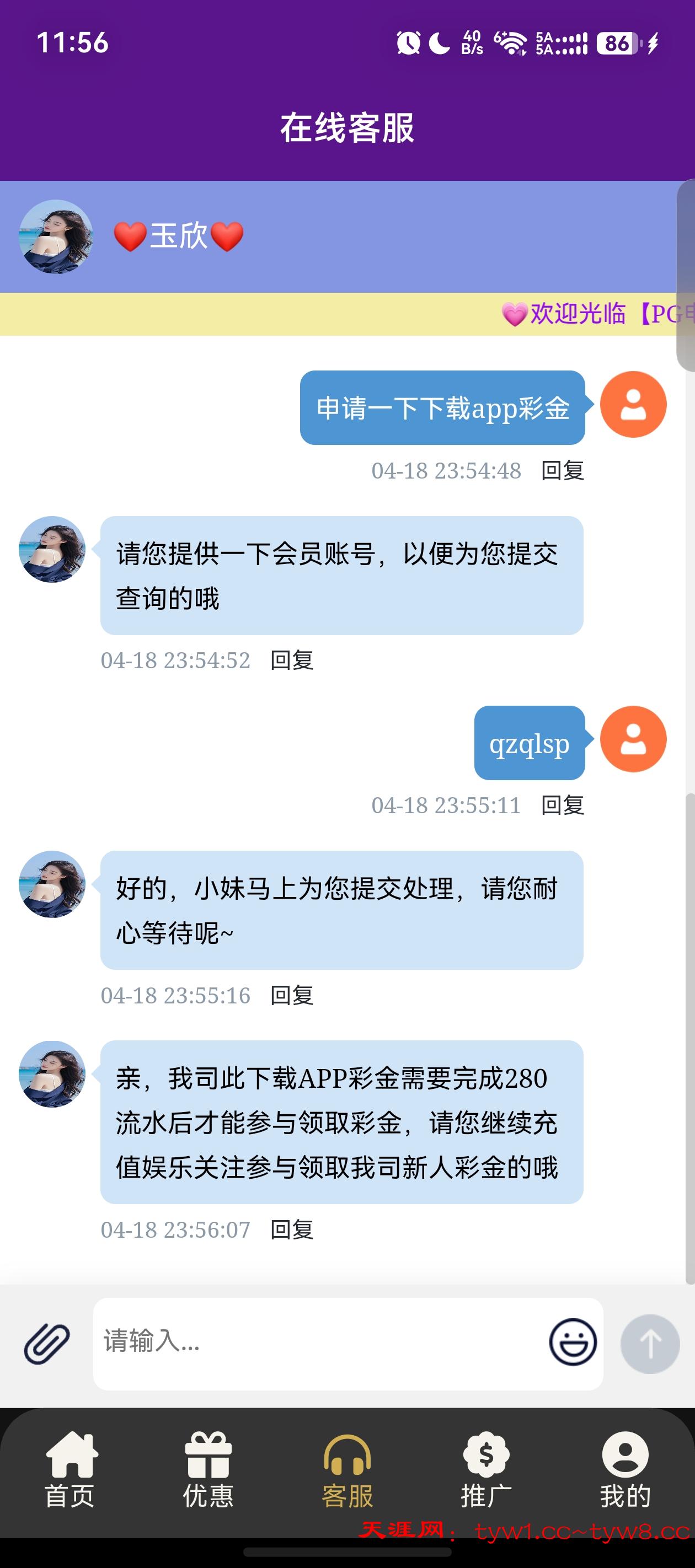
Task: Tap the paperclip attachment icon
Action: pyautogui.click(x=47, y=1343)
